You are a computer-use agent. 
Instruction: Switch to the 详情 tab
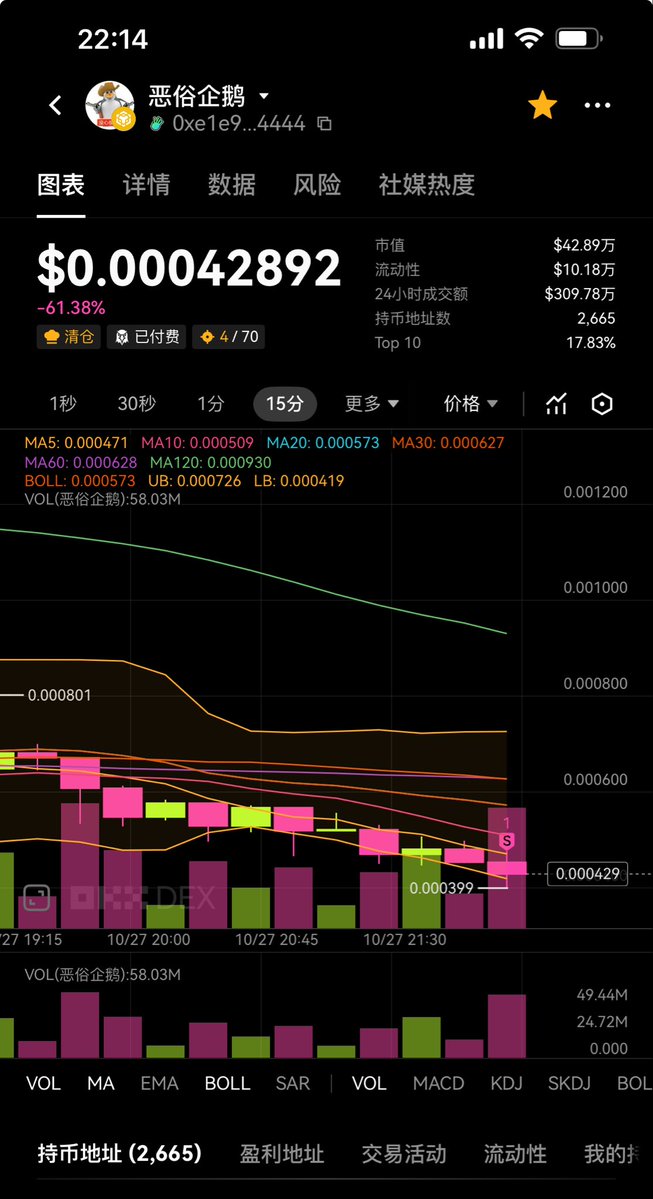click(x=146, y=185)
